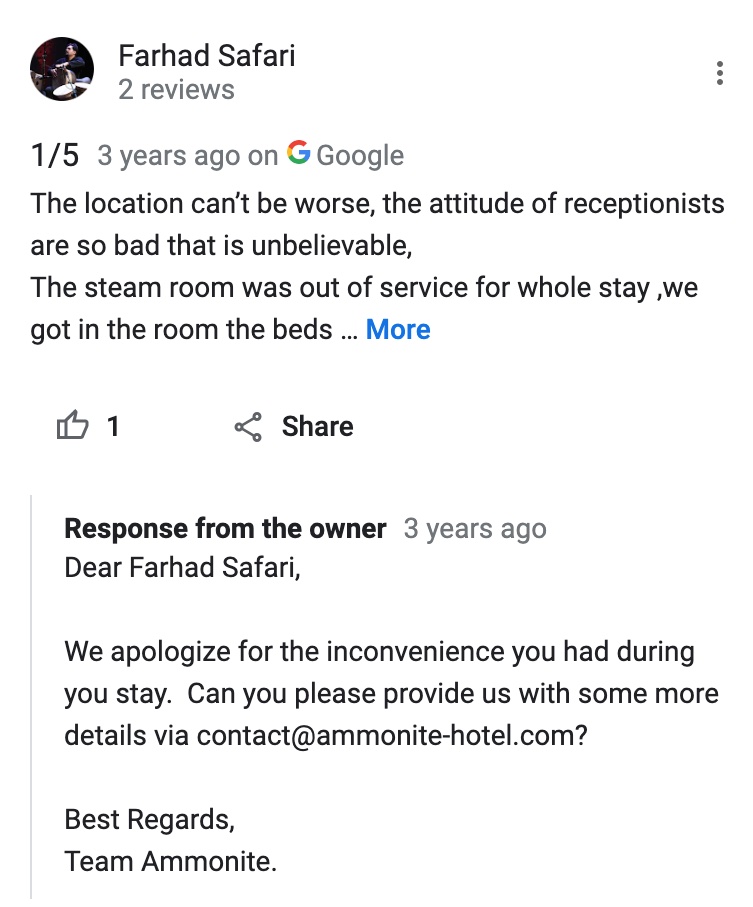
Task: Click Farhad Safari's profile avatar
Action: (x=62, y=68)
